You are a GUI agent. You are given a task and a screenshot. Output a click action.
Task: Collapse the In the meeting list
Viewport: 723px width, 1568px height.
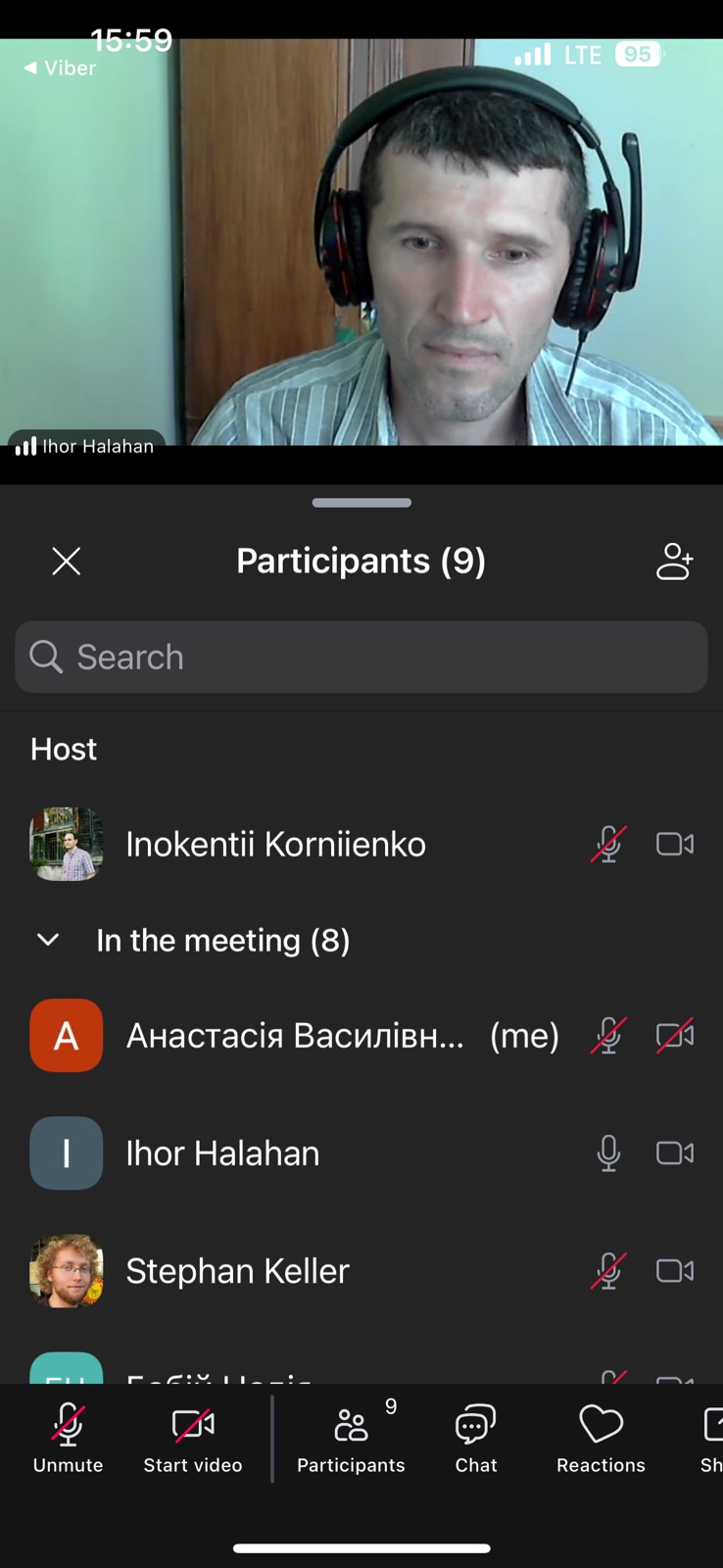pyautogui.click(x=48, y=940)
